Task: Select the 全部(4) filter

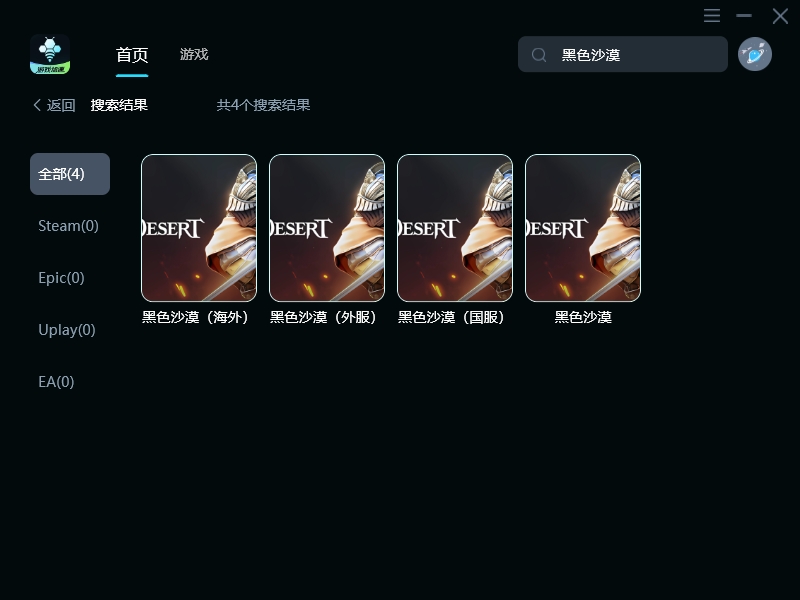Action: point(70,174)
